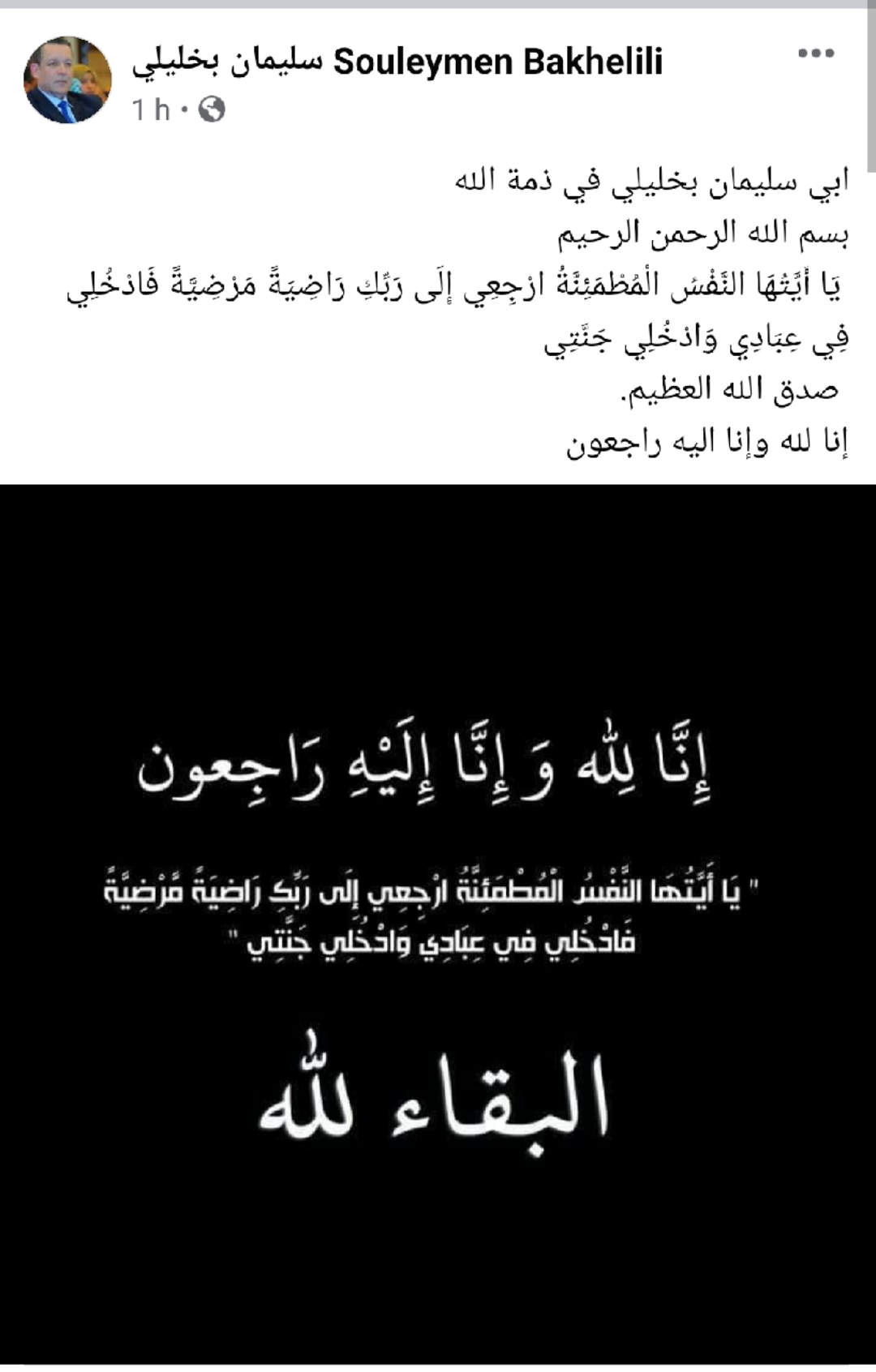Open Souleymen Bakhelili's profile picture
Screen dimensions: 876x1372
click(68, 79)
